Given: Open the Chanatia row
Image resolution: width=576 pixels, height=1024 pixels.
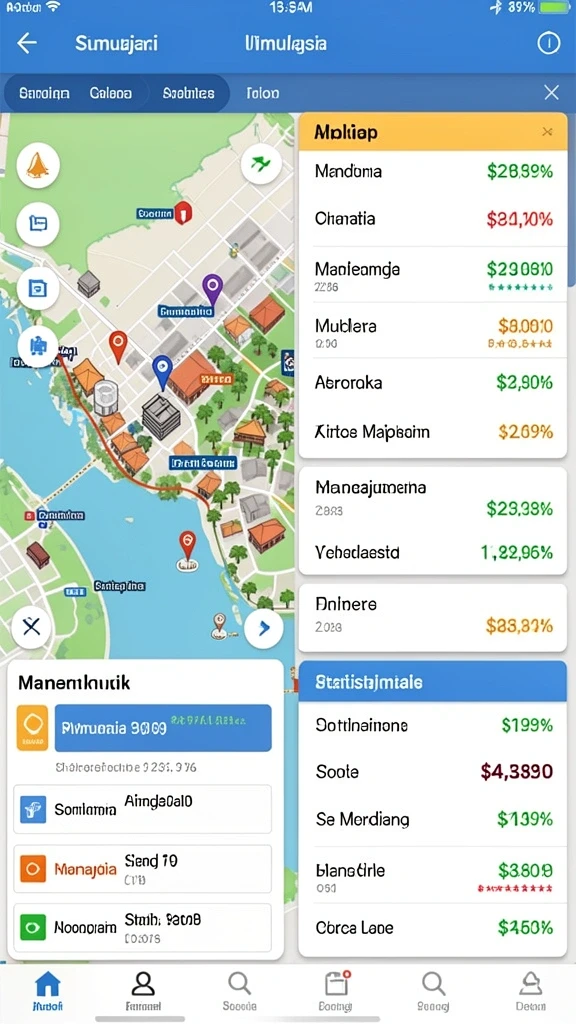Looking at the screenshot, I should [x=433, y=219].
